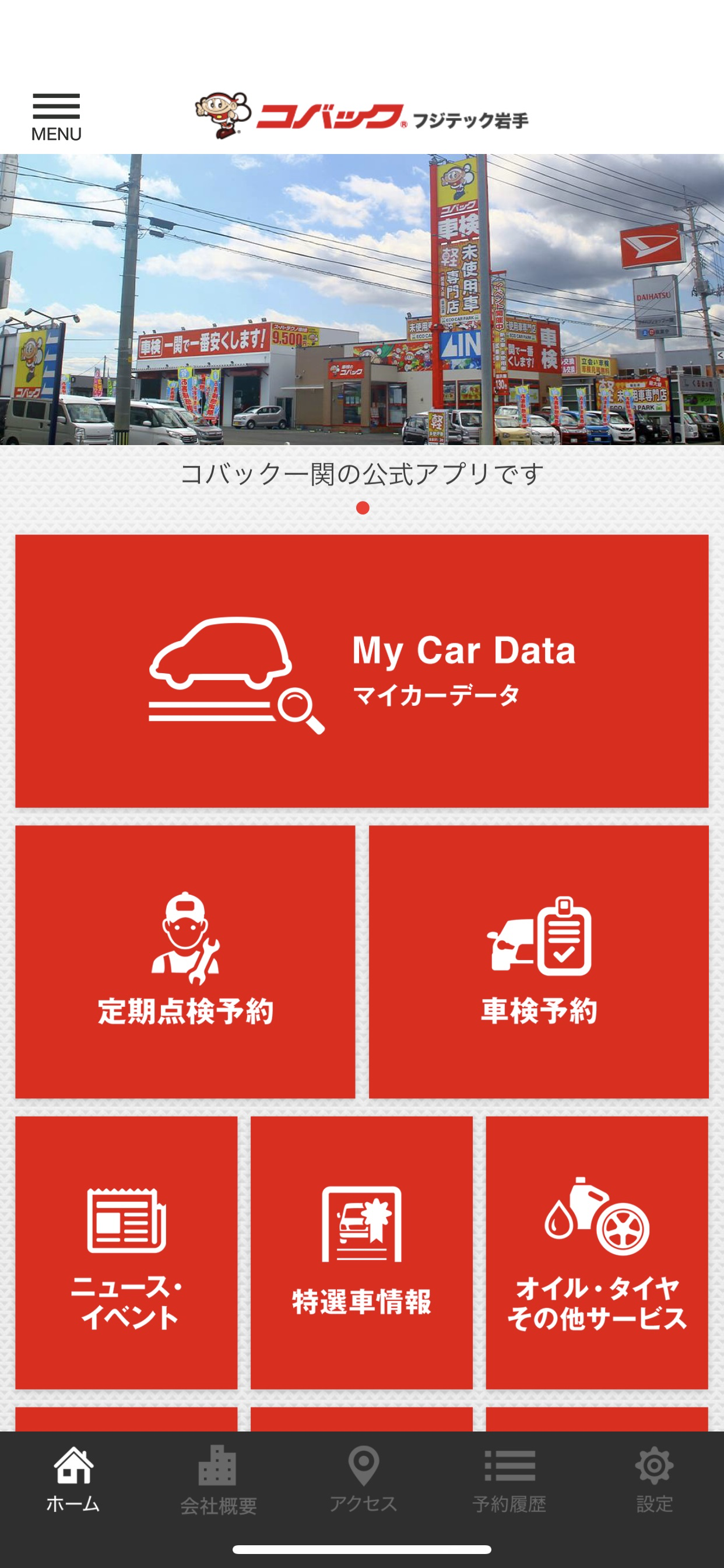The image size is (724, 1568).
Task: Switch to the アクセス tab
Action: tap(363, 1480)
